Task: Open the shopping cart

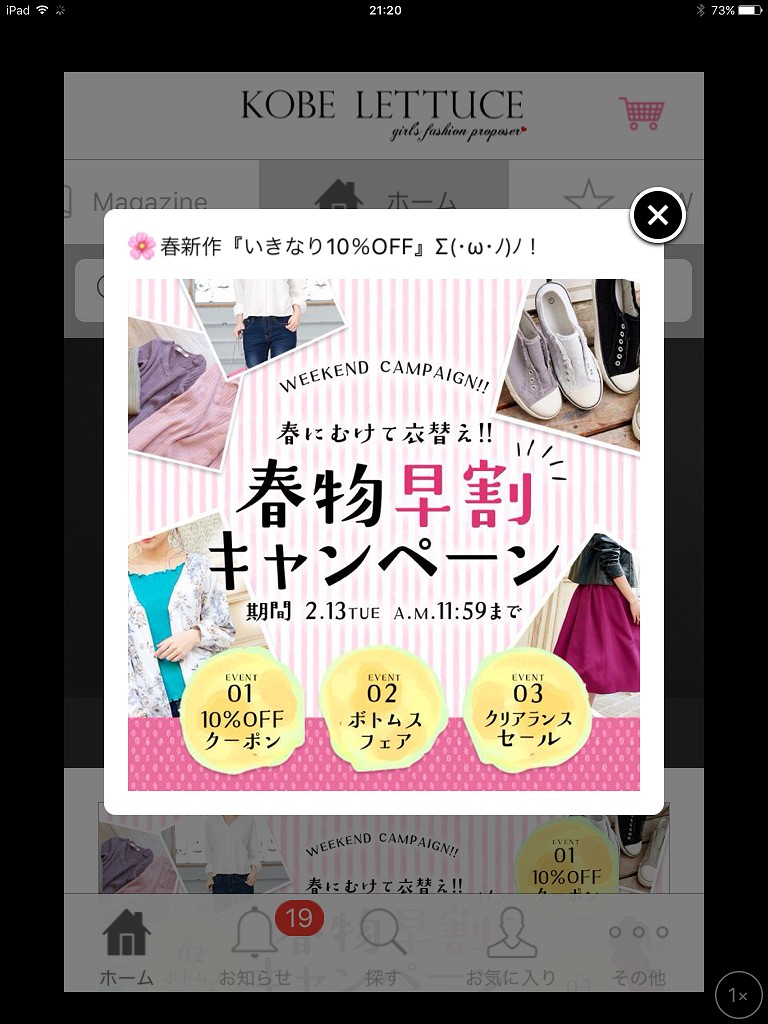Action: [x=641, y=114]
